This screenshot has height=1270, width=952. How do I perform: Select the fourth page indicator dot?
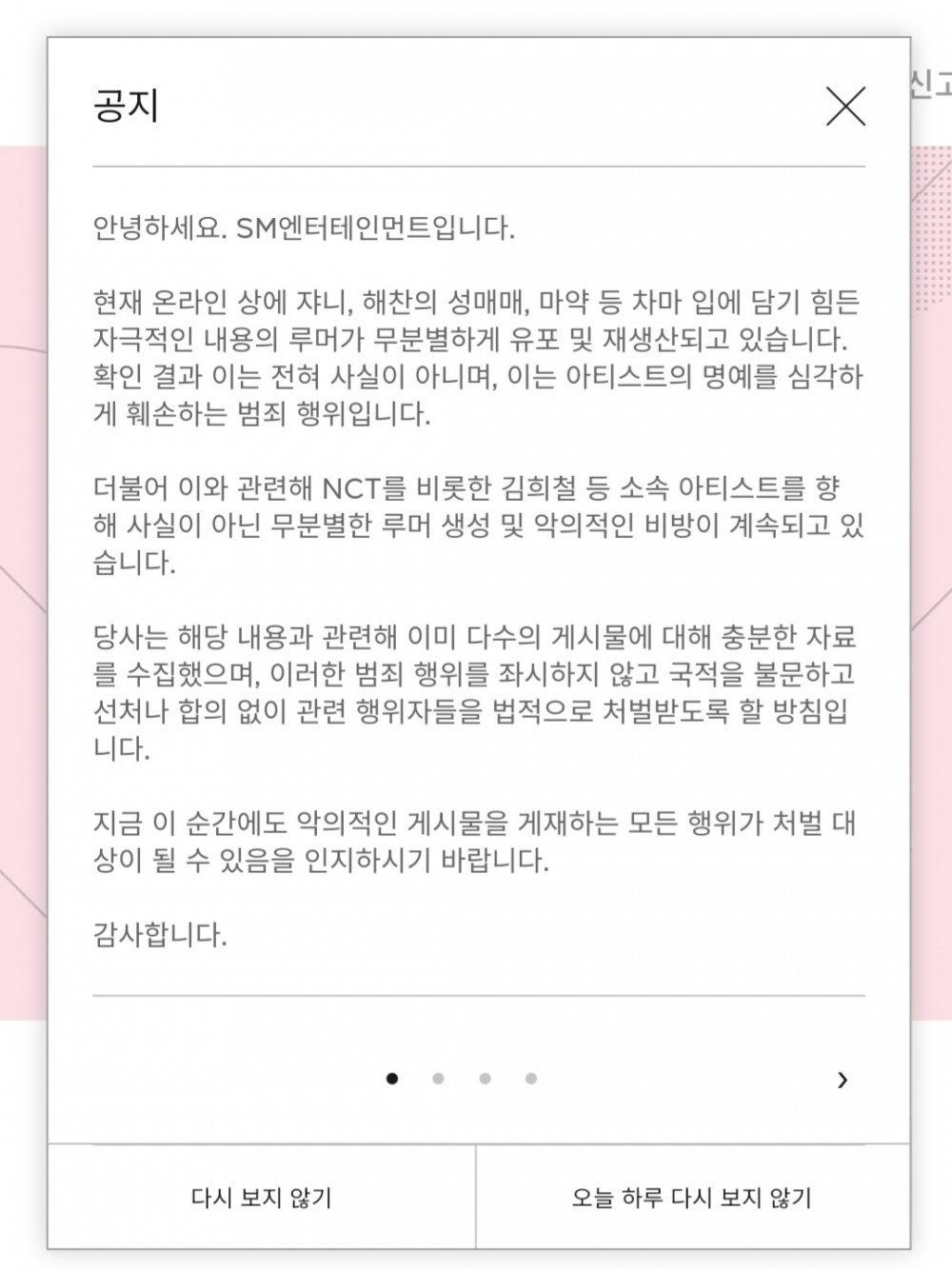coord(531,1079)
